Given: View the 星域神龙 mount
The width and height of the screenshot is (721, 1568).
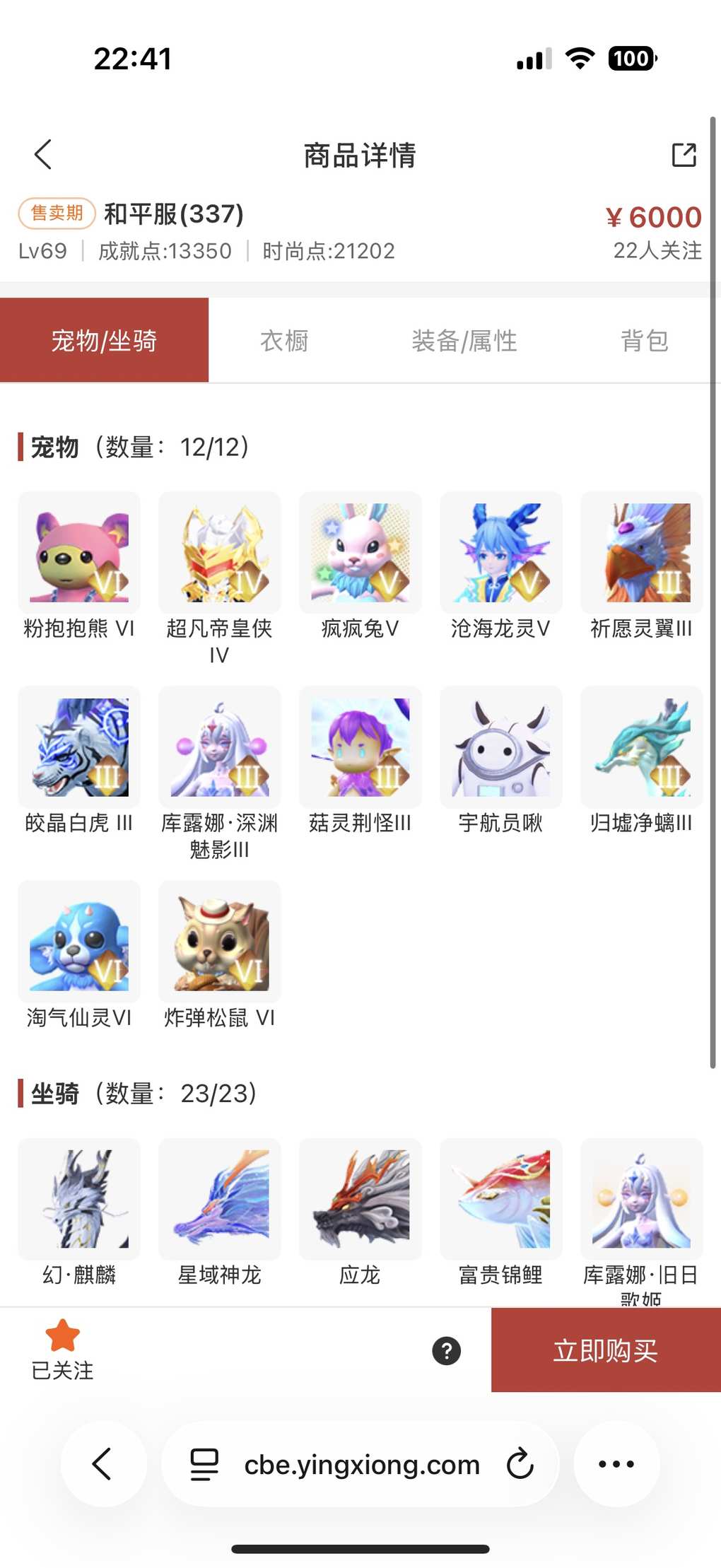Looking at the screenshot, I should pyautogui.click(x=220, y=1199).
